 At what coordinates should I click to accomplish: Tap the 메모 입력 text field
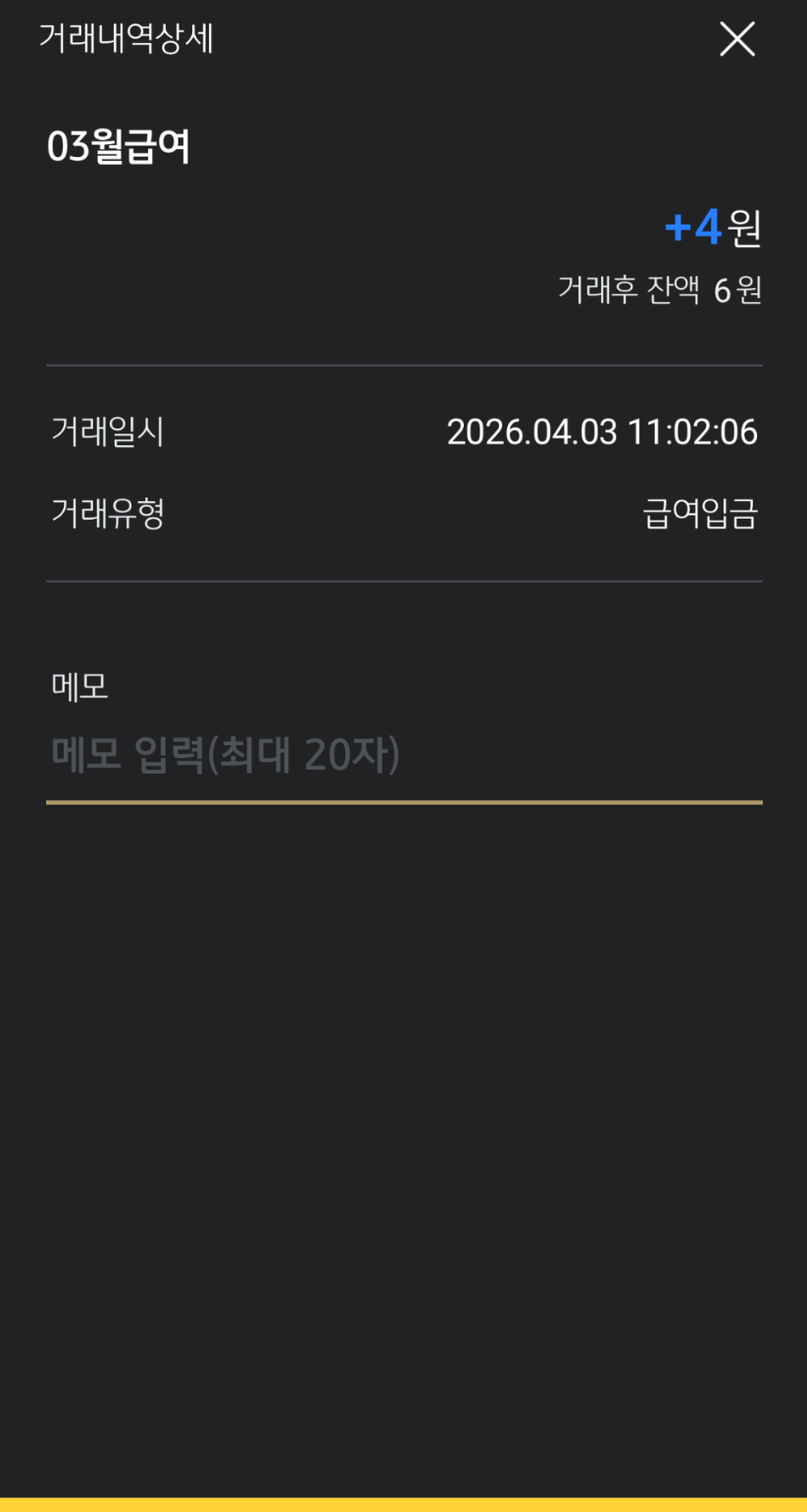tap(403, 757)
